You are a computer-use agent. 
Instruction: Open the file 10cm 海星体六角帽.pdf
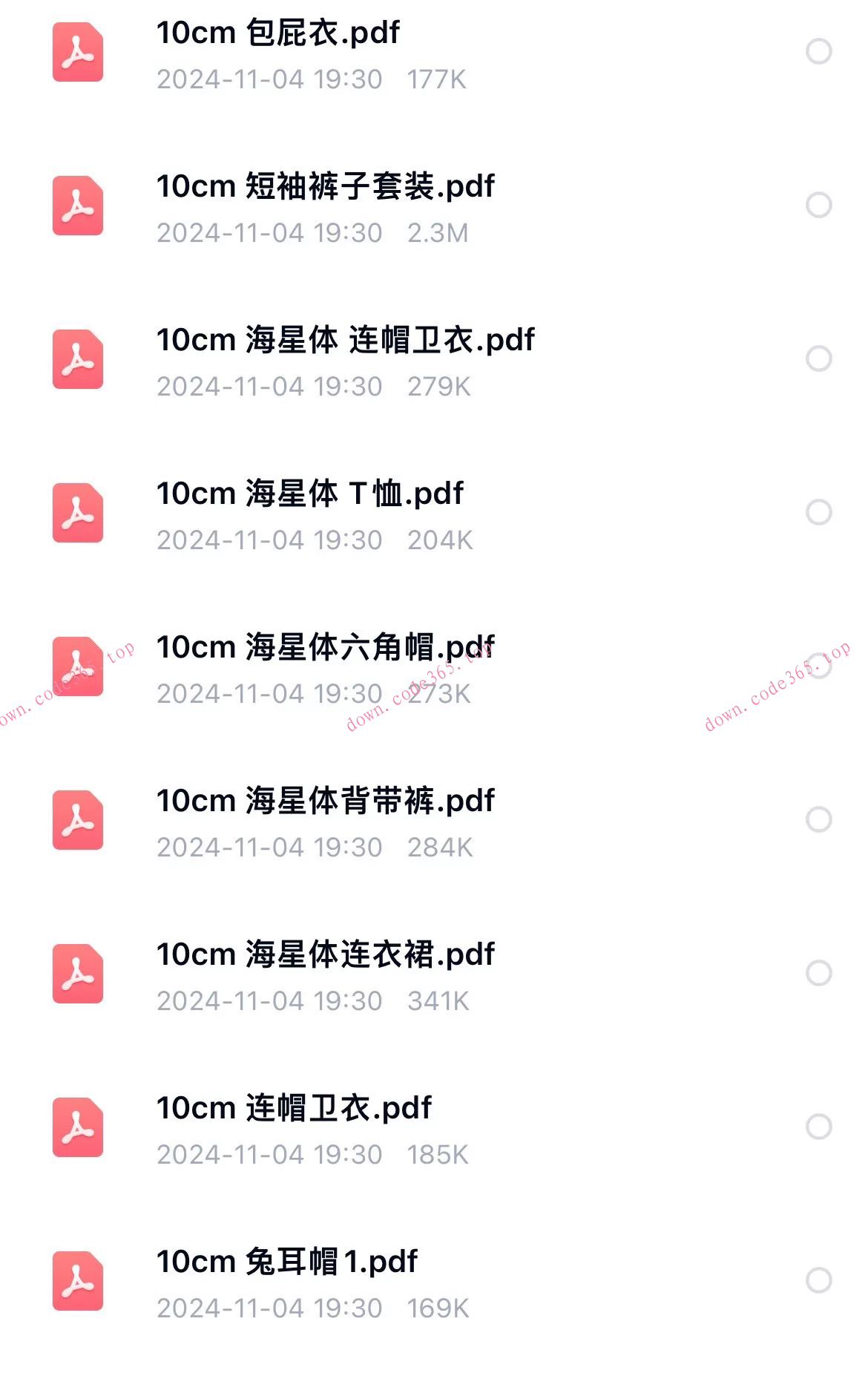[x=325, y=646]
